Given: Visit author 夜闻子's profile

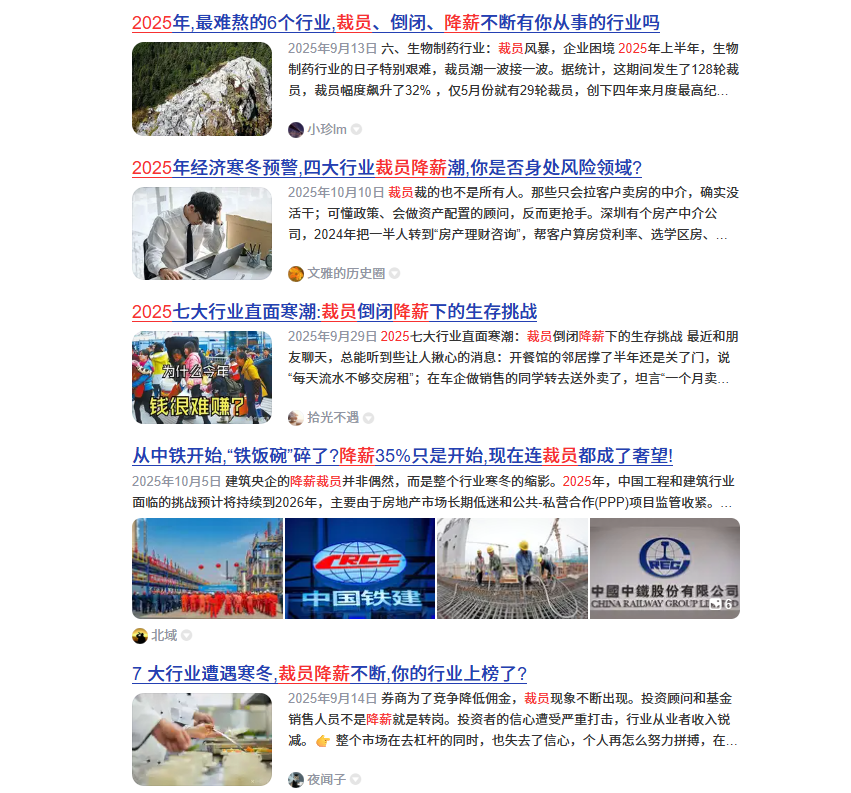Looking at the screenshot, I should [x=326, y=779].
